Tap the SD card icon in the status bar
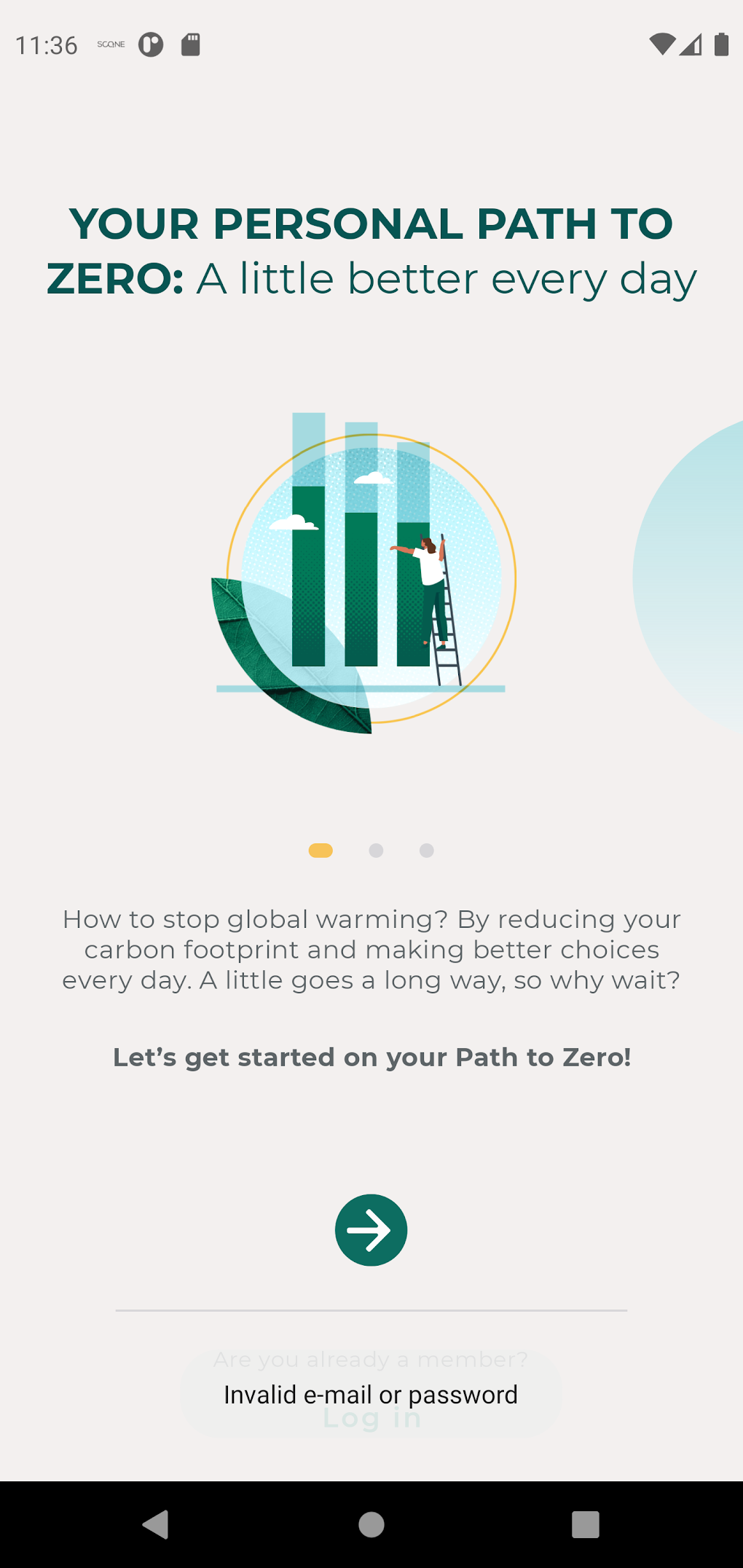This screenshot has height=1568, width=743. pyautogui.click(x=191, y=44)
